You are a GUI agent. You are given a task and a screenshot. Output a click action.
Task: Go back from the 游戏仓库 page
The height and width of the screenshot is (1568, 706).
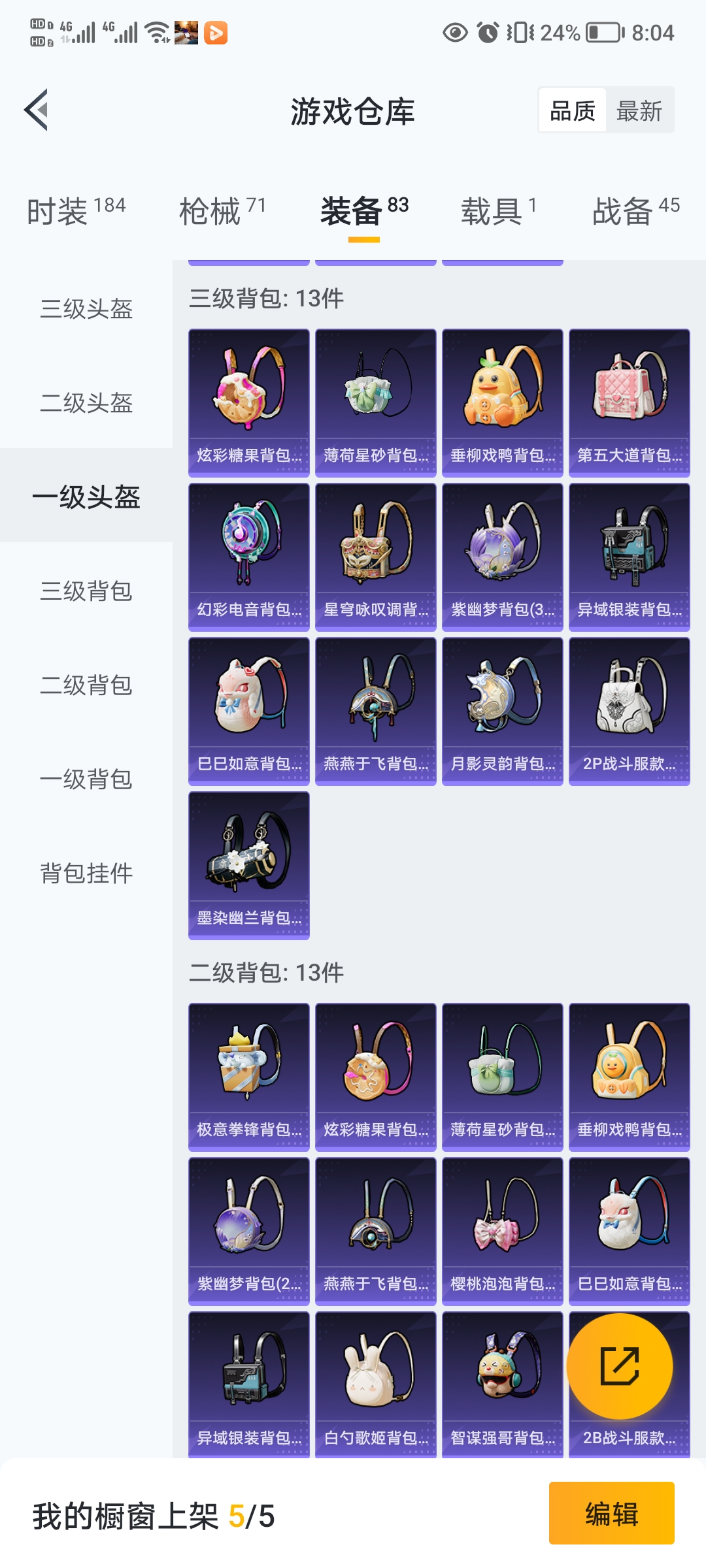coord(37,110)
